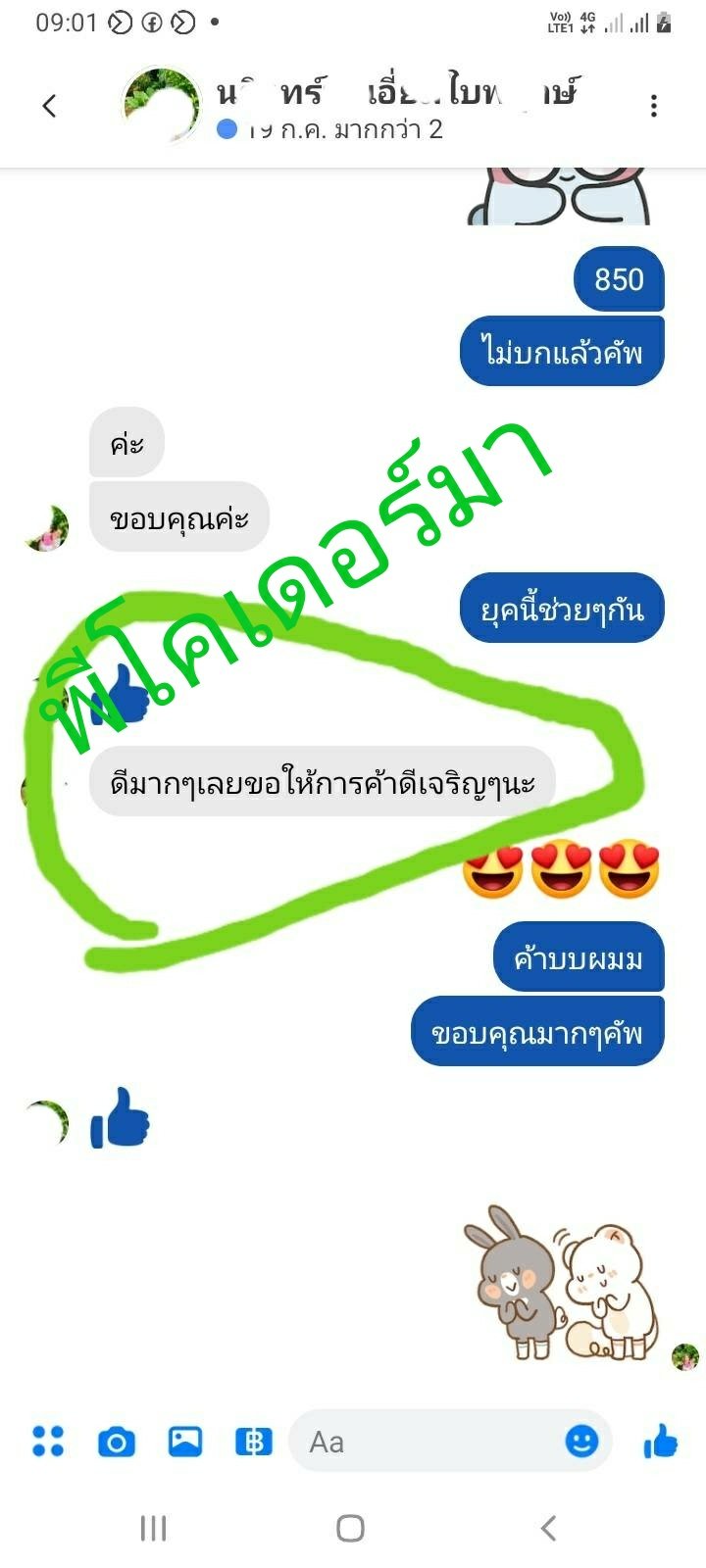This screenshot has height=1568, width=706.
Task: Focus the Aa message field
Action: point(422,1442)
